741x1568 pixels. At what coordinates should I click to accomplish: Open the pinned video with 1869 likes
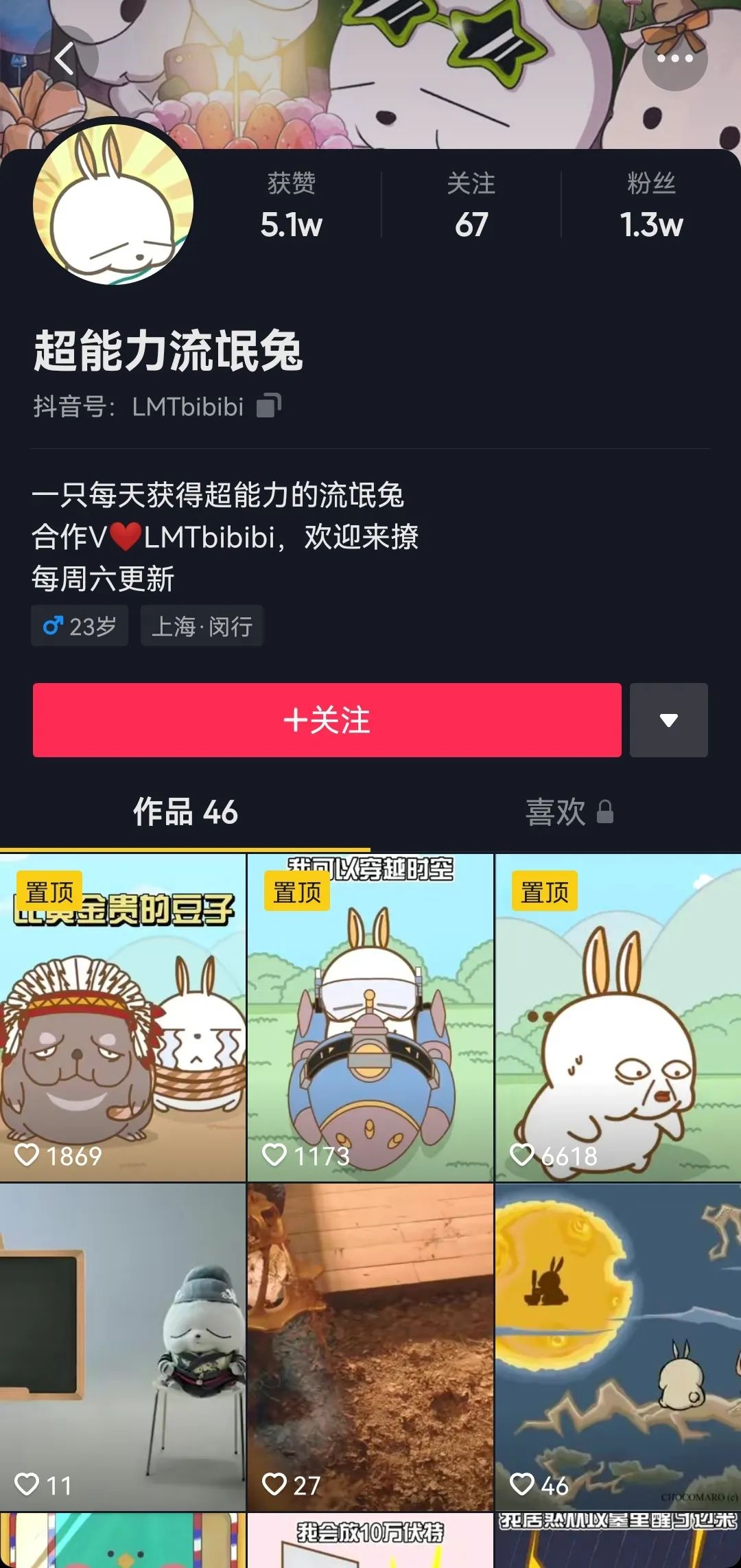coord(123,1017)
